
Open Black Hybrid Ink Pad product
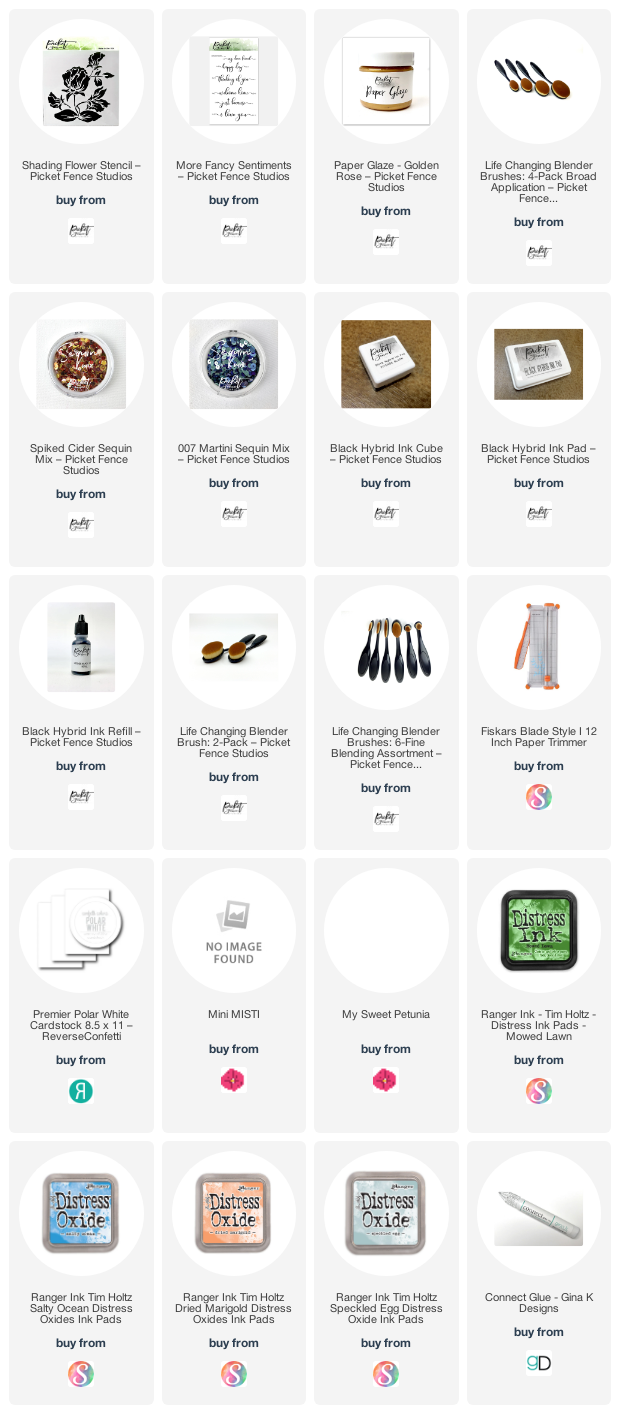pyautogui.click(x=539, y=429)
